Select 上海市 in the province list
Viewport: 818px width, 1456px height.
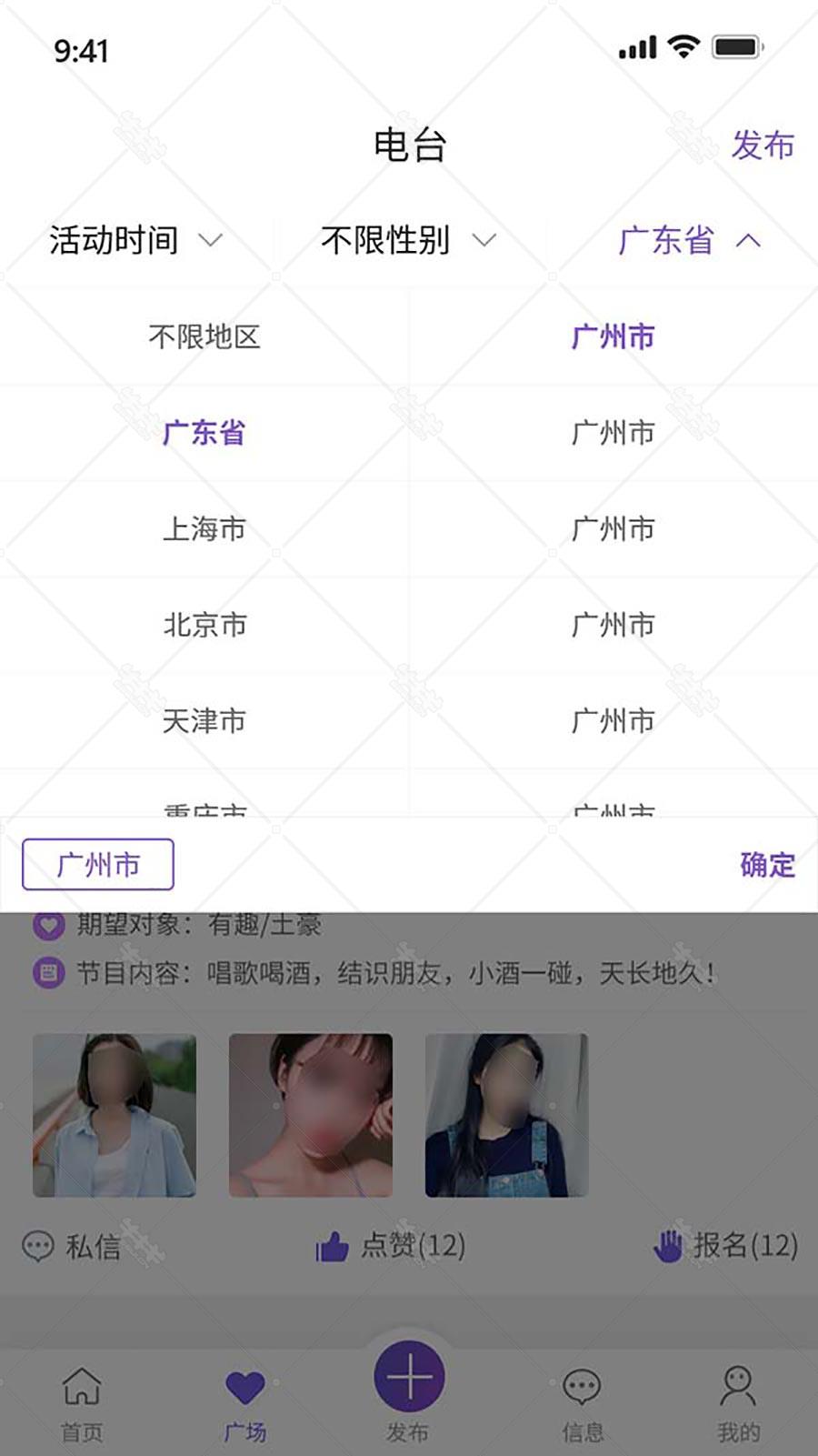click(x=204, y=529)
